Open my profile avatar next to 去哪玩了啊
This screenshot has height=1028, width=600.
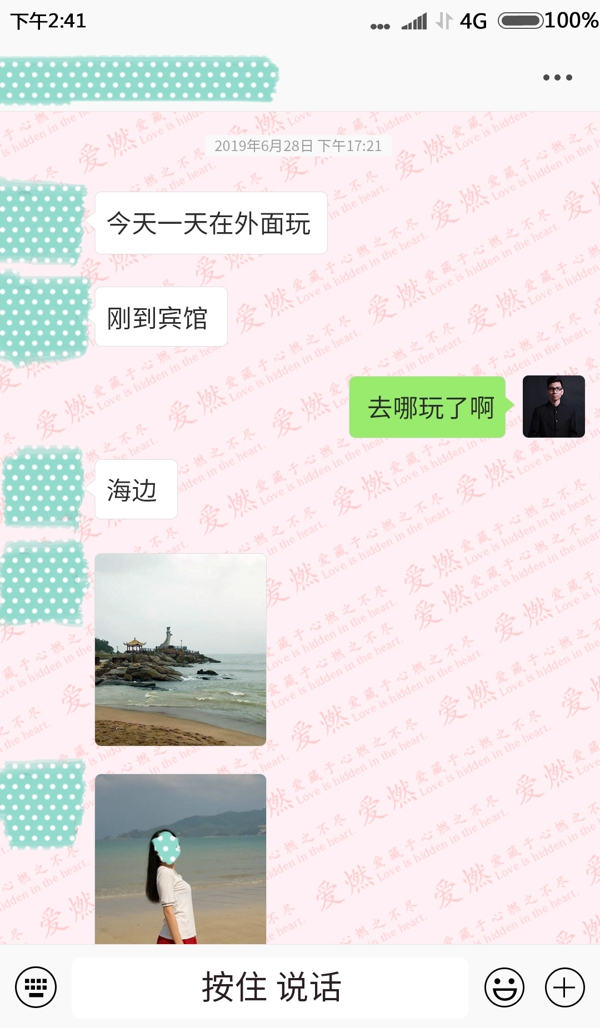click(553, 407)
